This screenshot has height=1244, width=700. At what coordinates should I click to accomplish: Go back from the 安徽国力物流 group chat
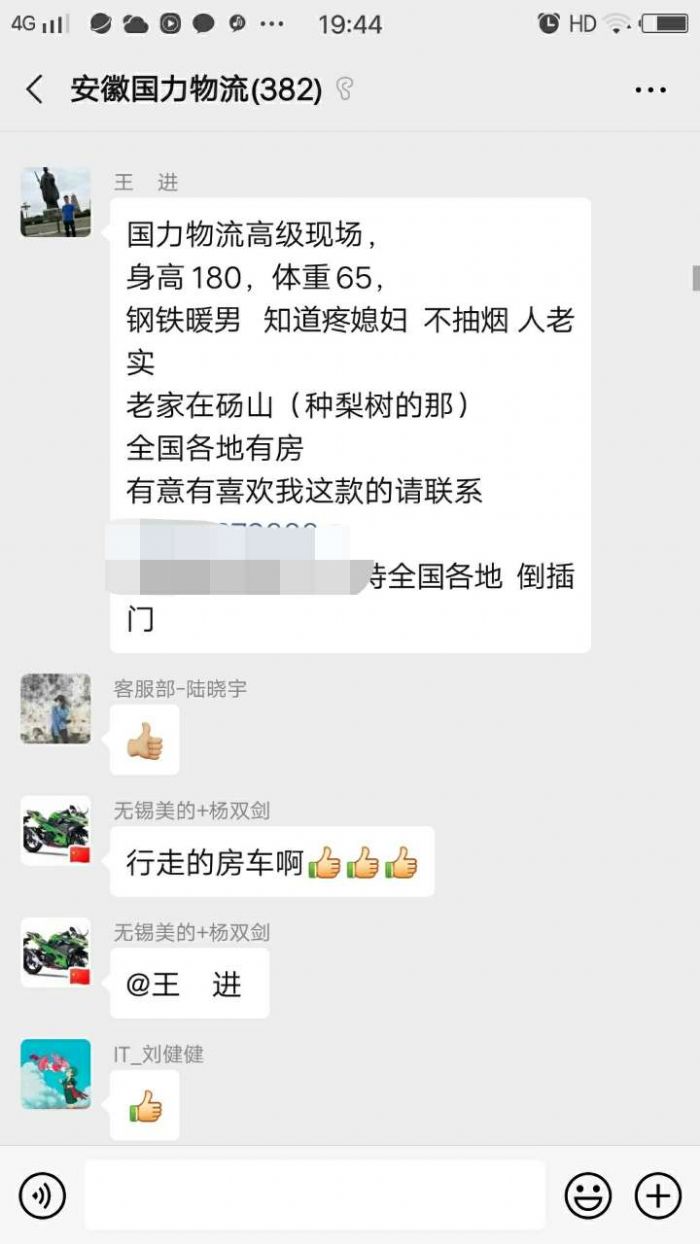point(34,90)
